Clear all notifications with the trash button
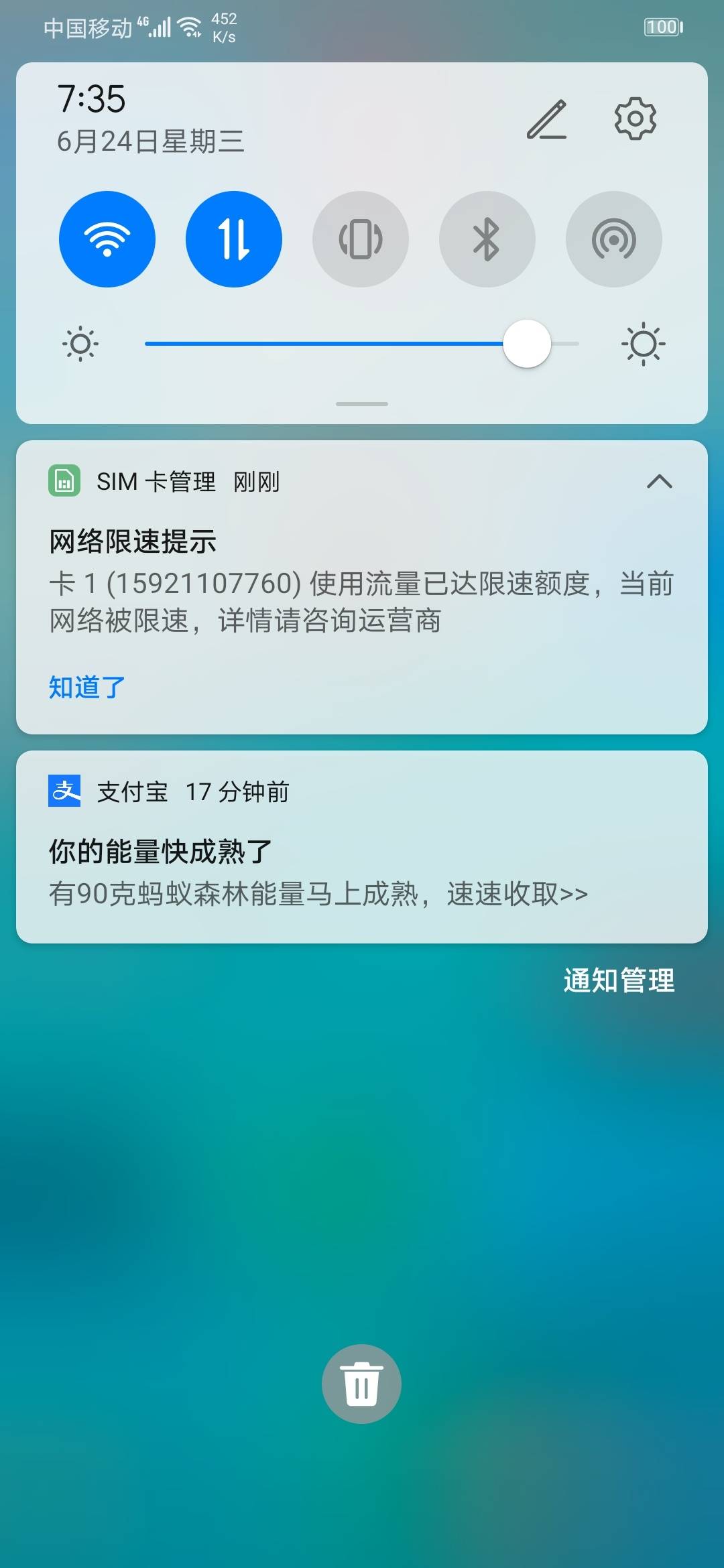This screenshot has width=724, height=1568. coord(361,1384)
